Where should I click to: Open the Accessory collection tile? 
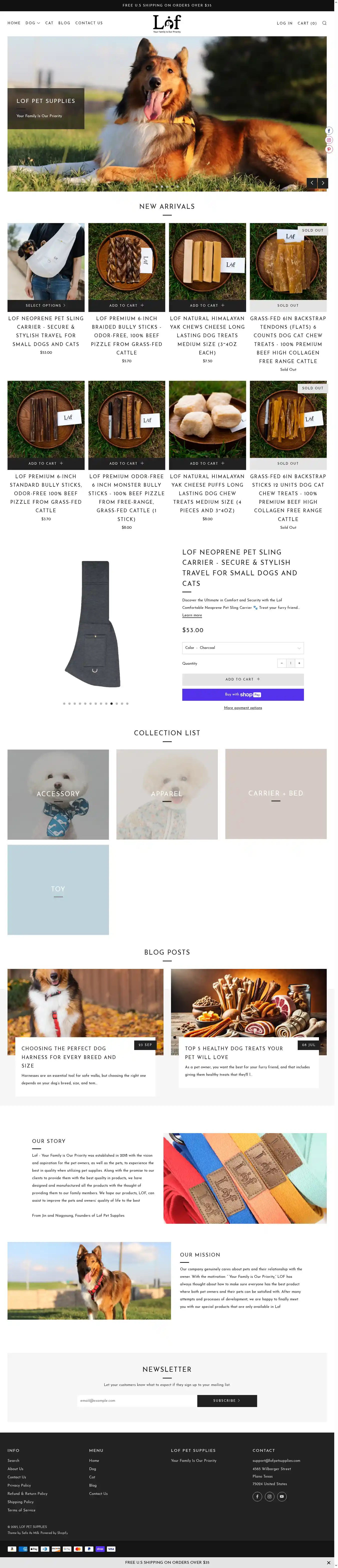click(x=58, y=794)
